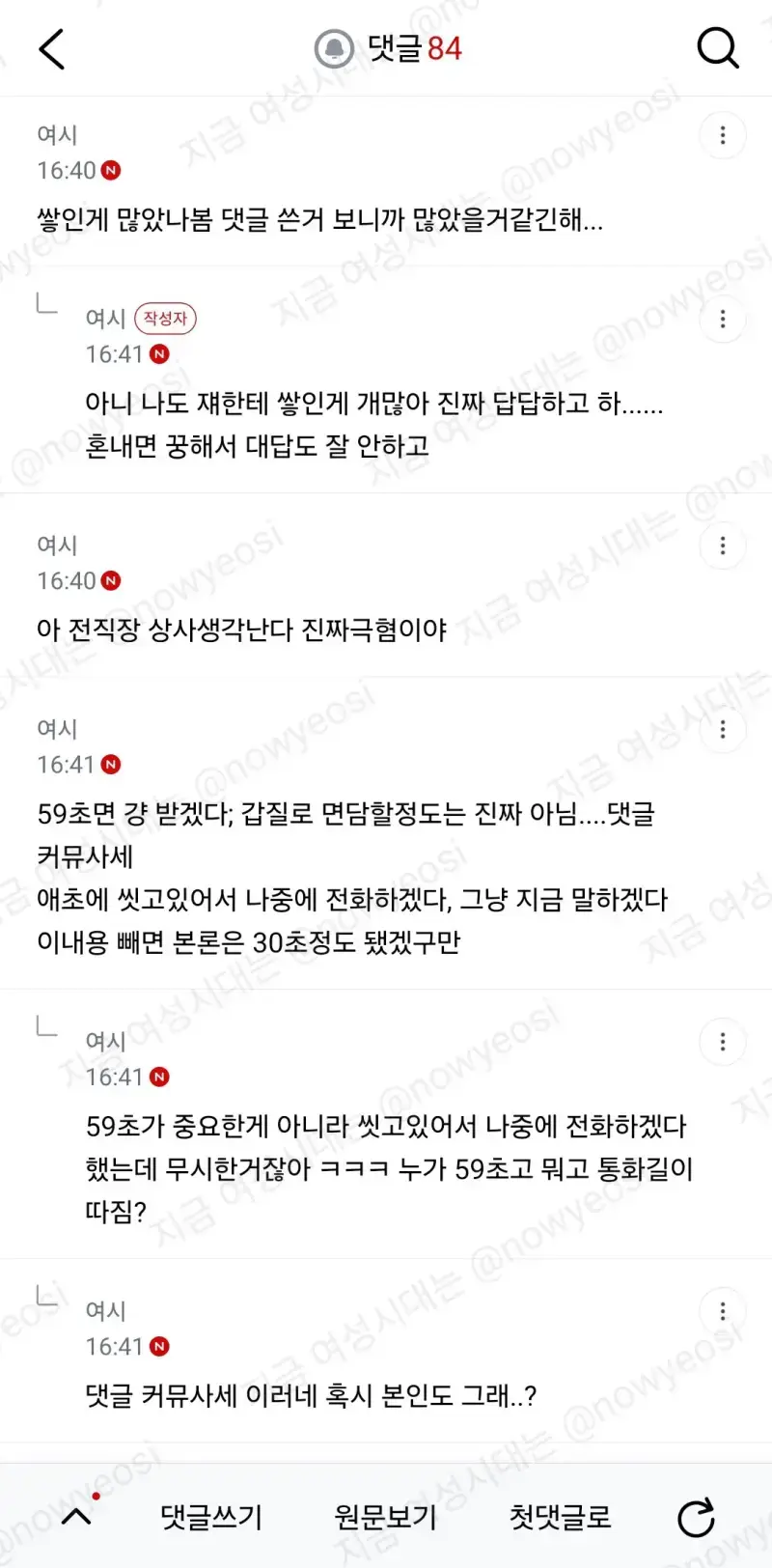
Task: Jump to the first comment with 첫댓글로
Action: [x=560, y=1517]
